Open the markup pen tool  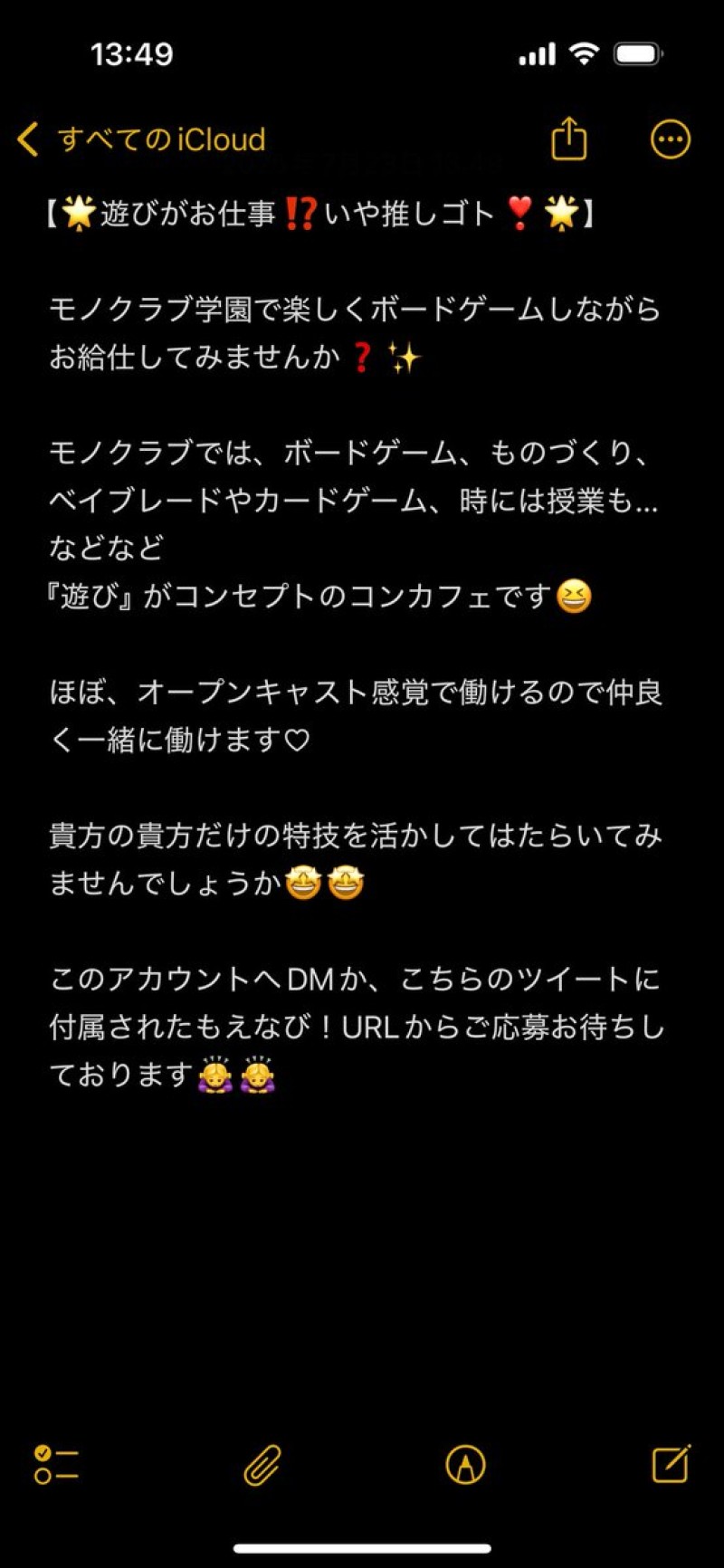pyautogui.click(x=466, y=1464)
